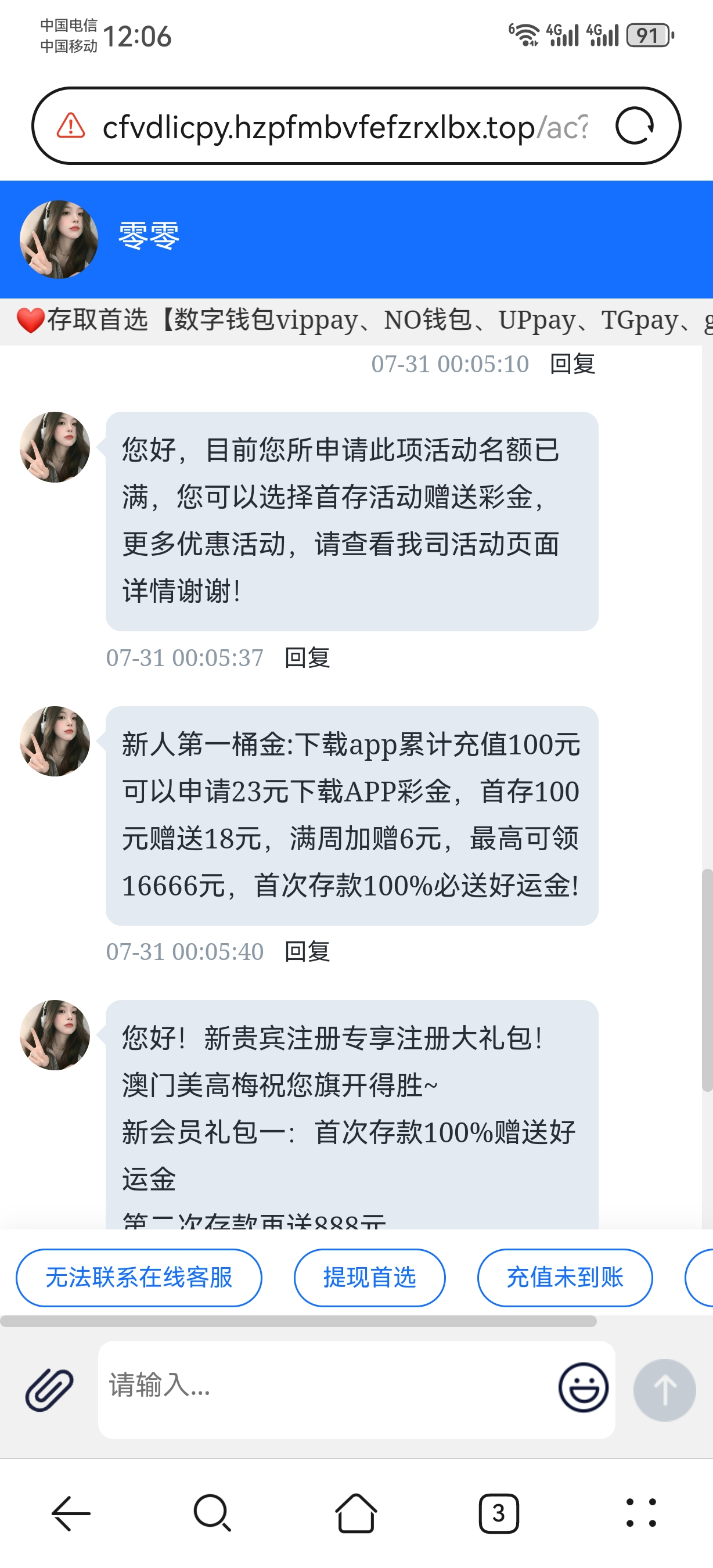Image resolution: width=713 pixels, height=1568 pixels.
Task: Go to the browser home page
Action: (356, 1513)
